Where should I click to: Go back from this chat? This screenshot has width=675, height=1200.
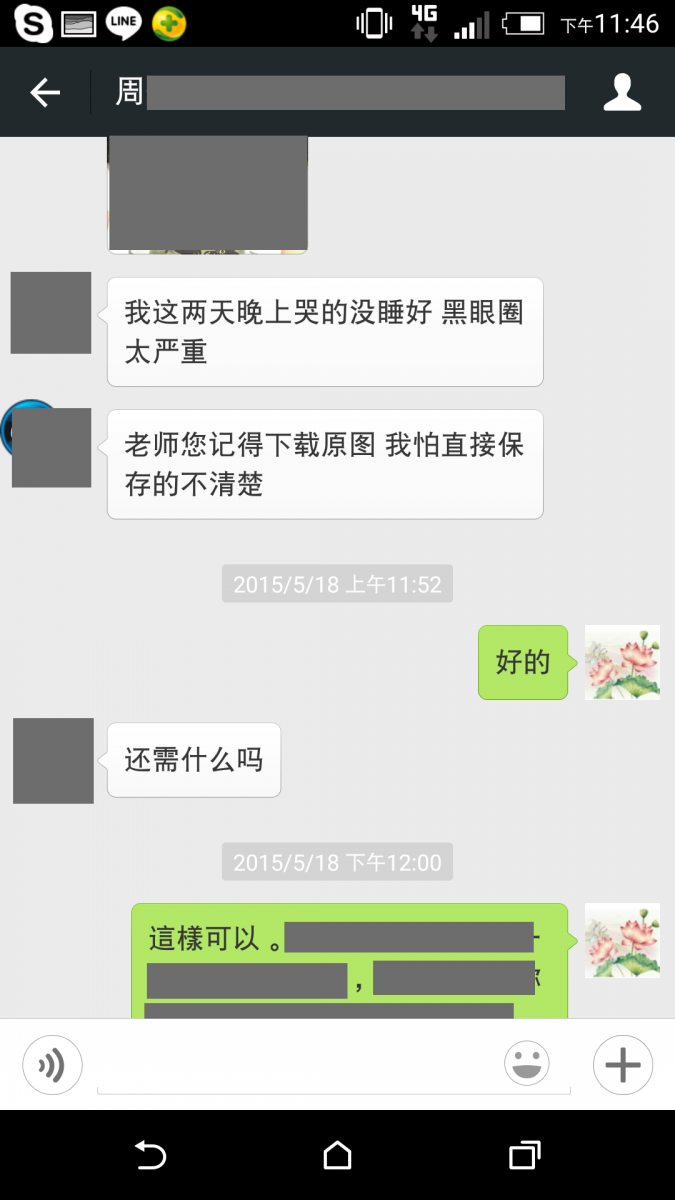click(45, 93)
